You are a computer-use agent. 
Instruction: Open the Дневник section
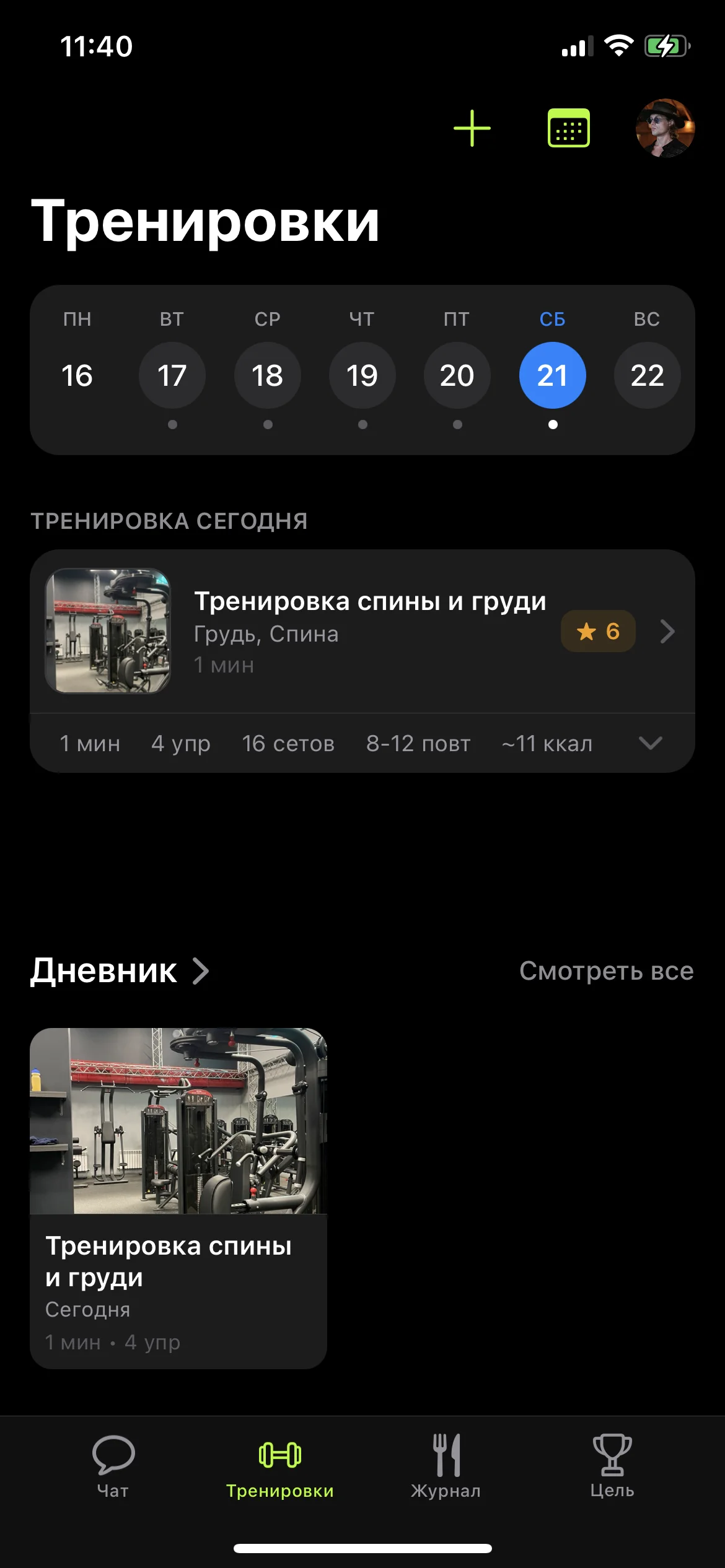[119, 971]
